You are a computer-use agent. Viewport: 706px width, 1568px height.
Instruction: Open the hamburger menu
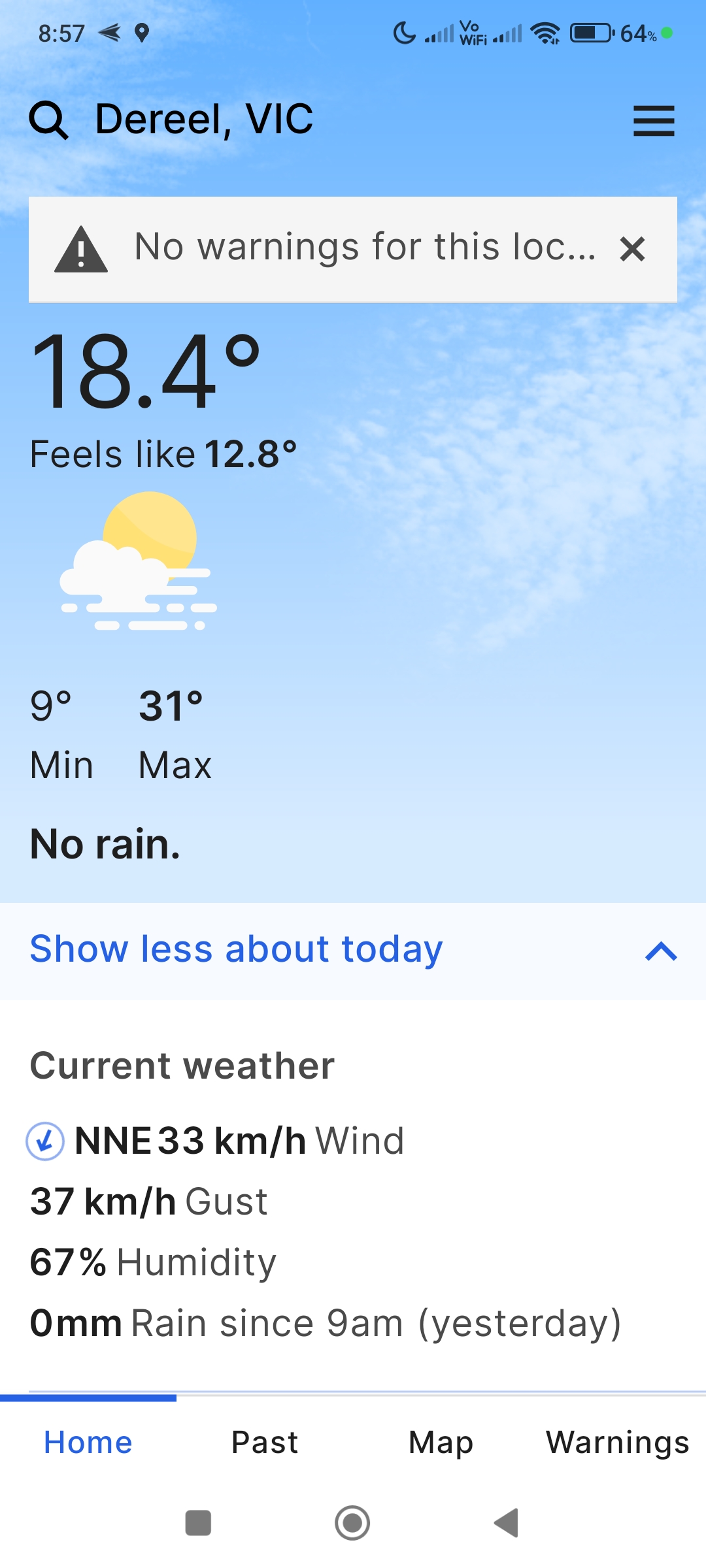pyautogui.click(x=654, y=121)
